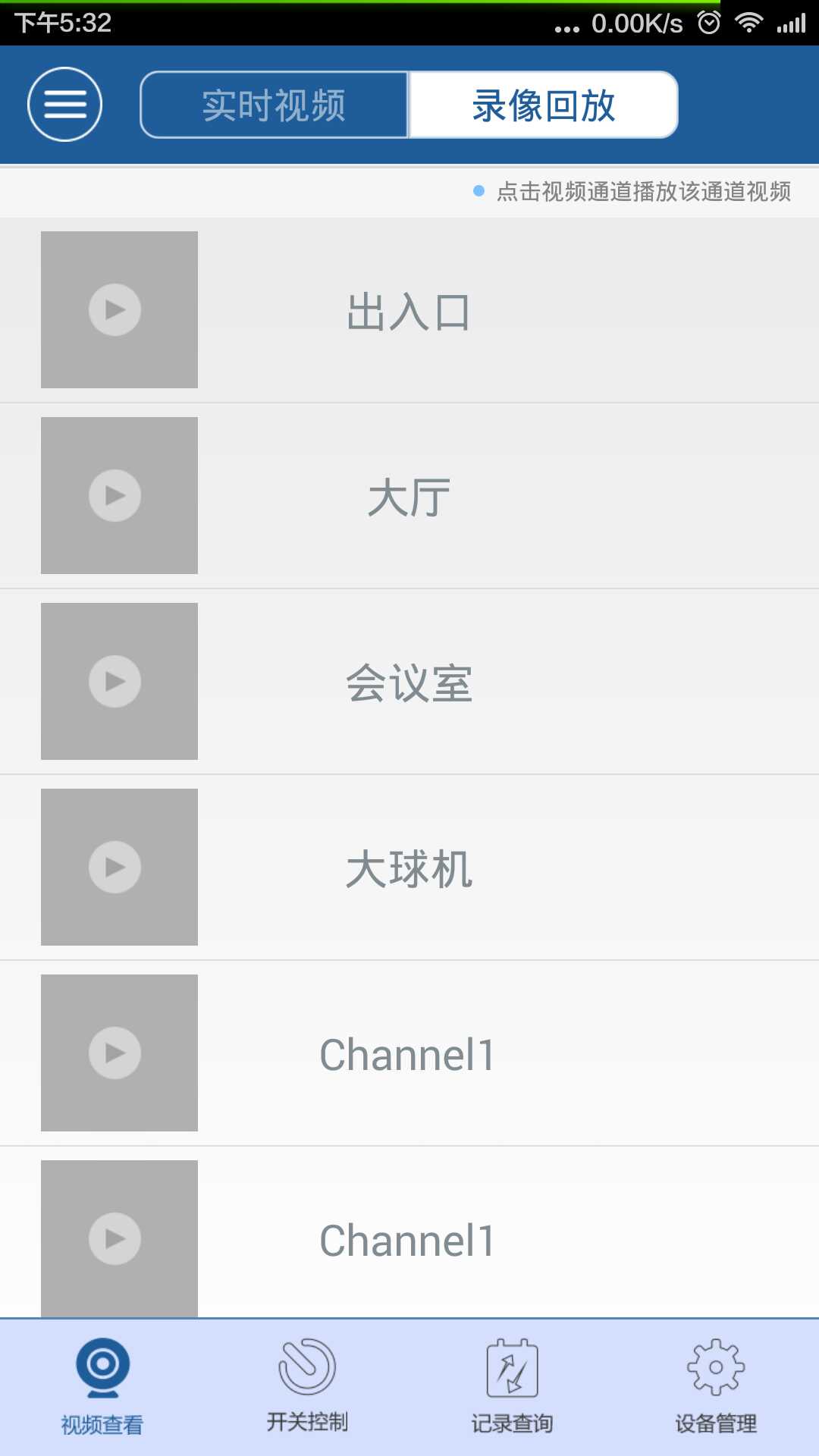Open the hamburger navigation menu

[64, 104]
